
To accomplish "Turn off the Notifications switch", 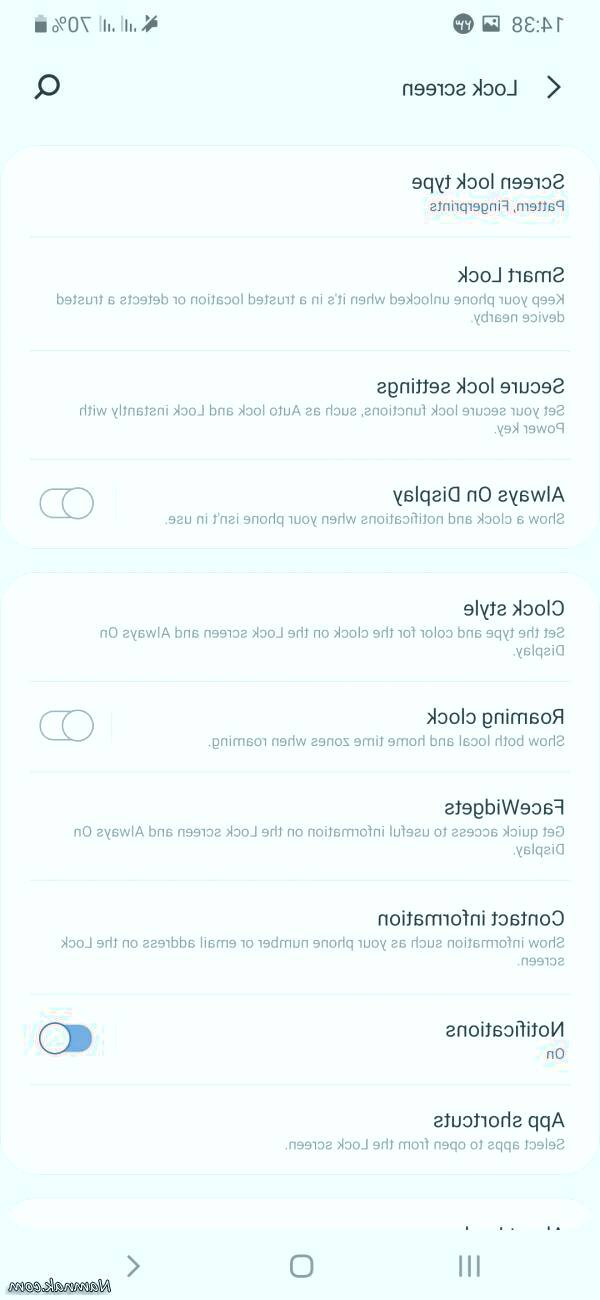I will [x=66, y=1039].
